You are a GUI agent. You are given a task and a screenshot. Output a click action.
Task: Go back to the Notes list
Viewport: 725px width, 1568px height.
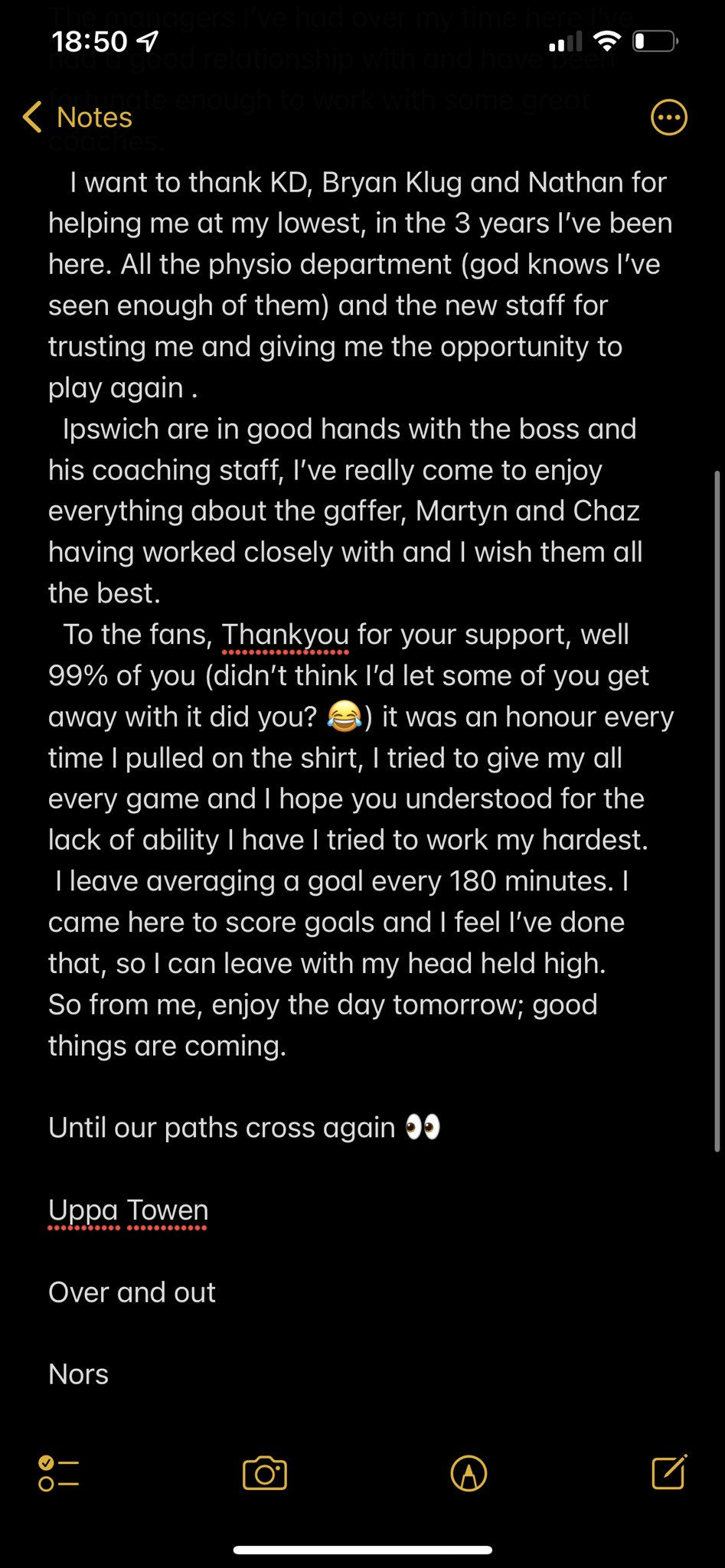pos(77,117)
